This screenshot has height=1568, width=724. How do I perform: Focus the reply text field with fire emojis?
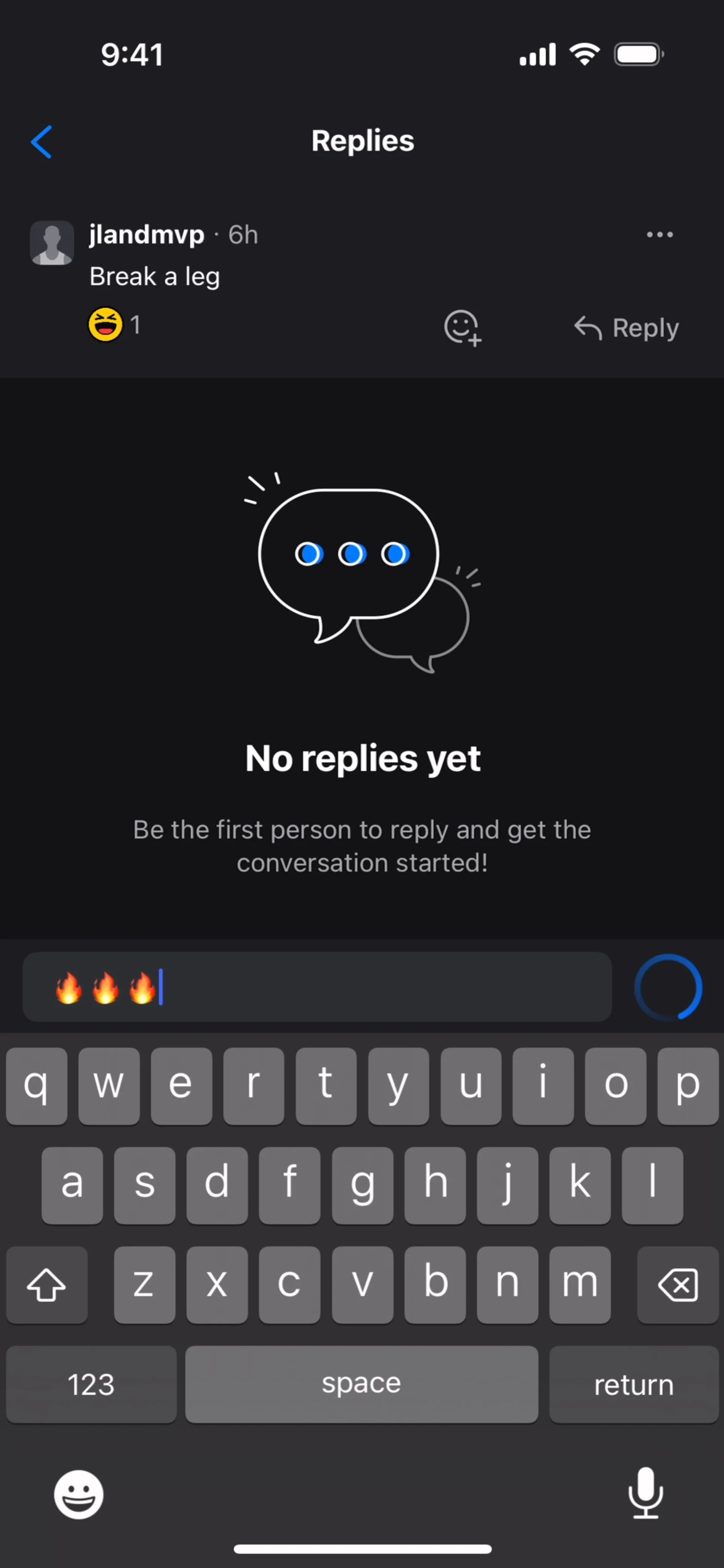point(365,987)
